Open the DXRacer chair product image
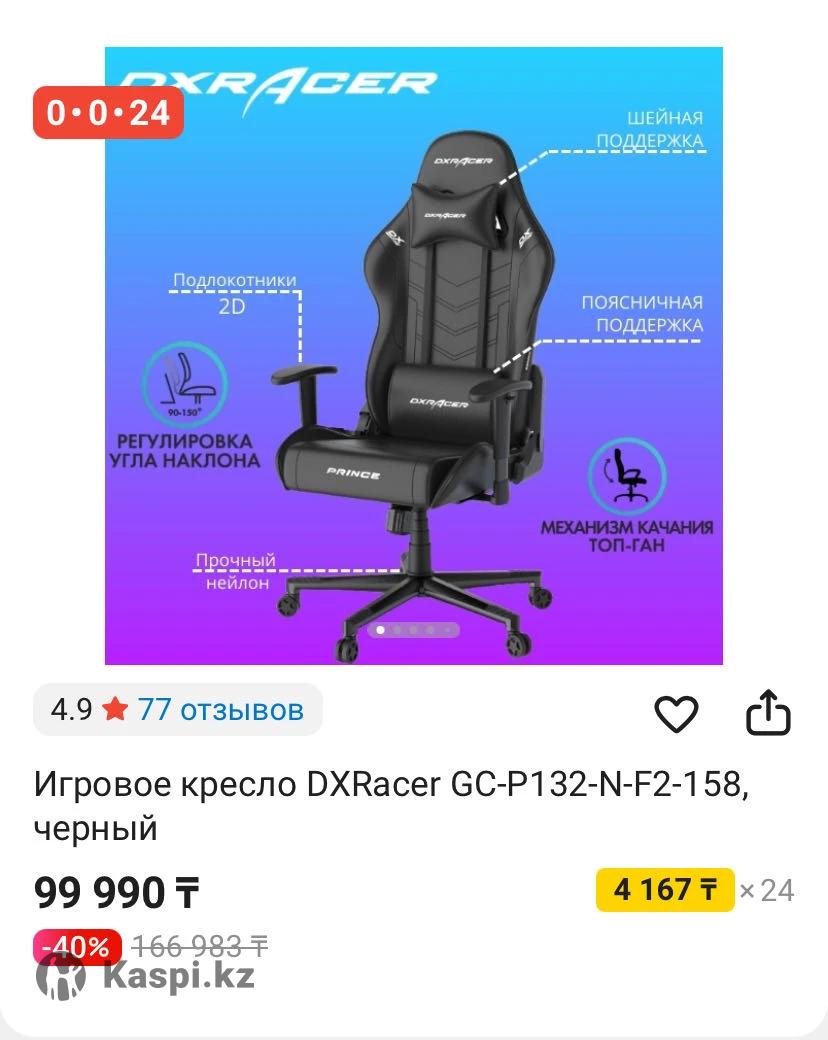 pos(414,355)
